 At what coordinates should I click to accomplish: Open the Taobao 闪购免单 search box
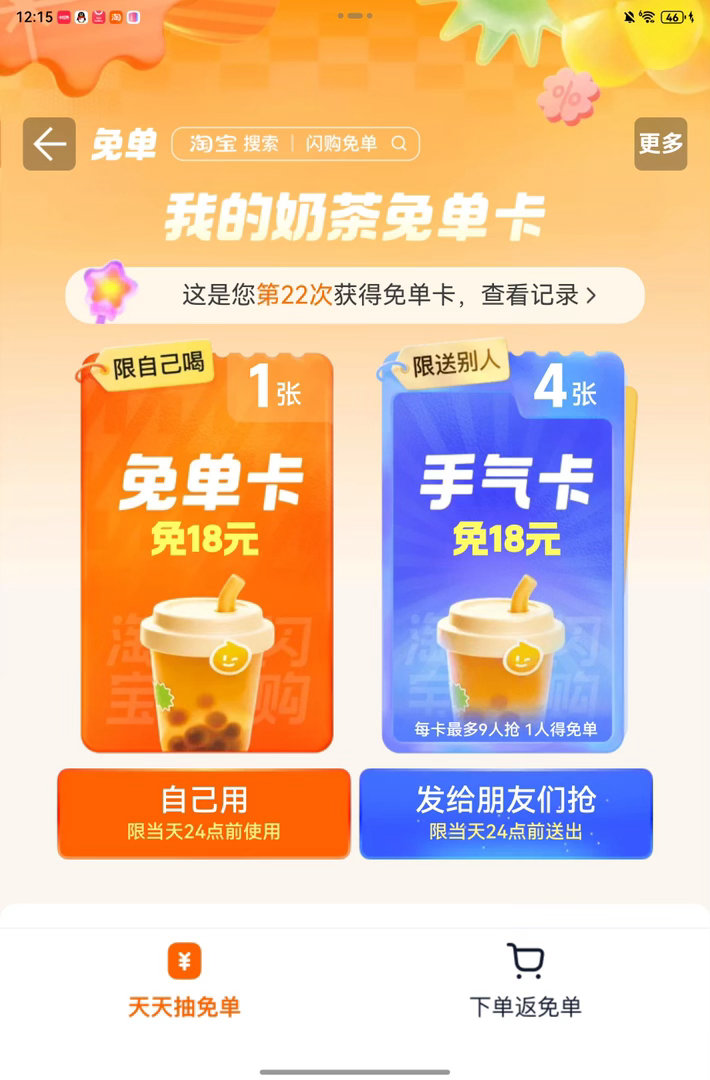tap(296, 144)
